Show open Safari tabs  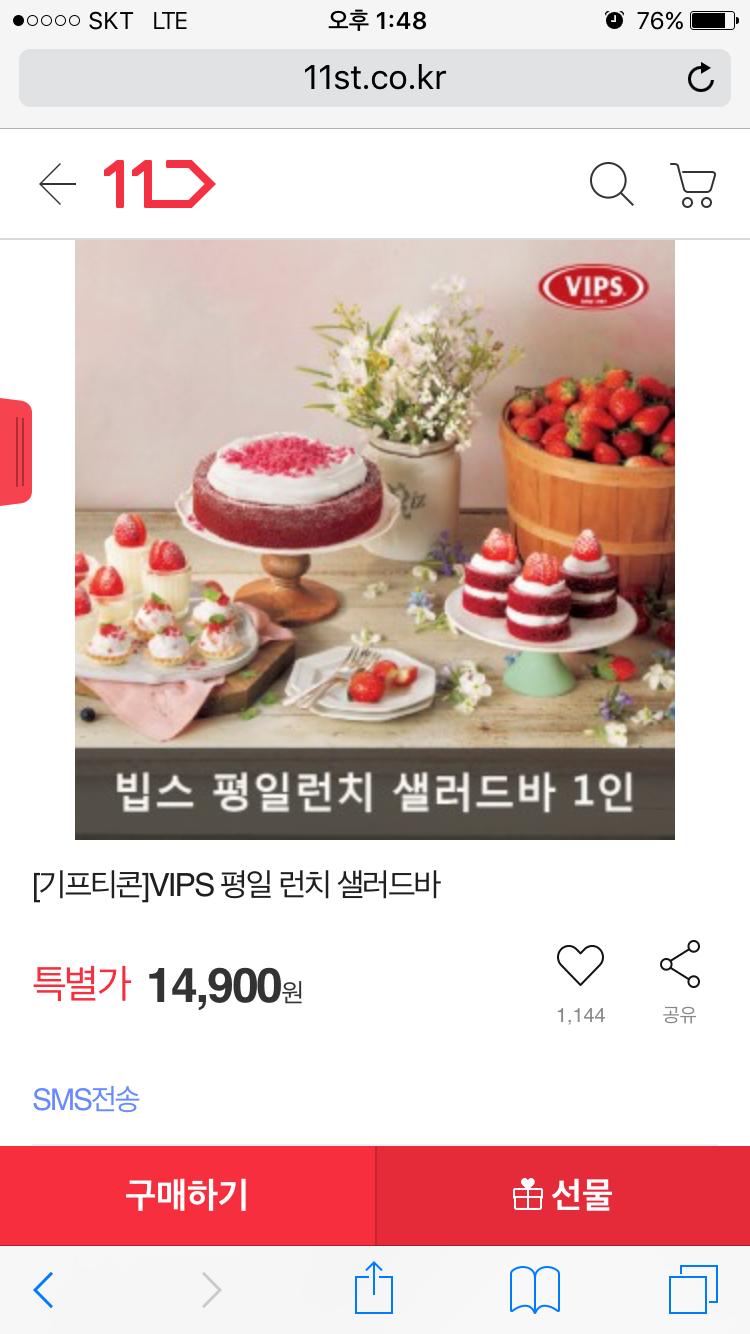693,1290
